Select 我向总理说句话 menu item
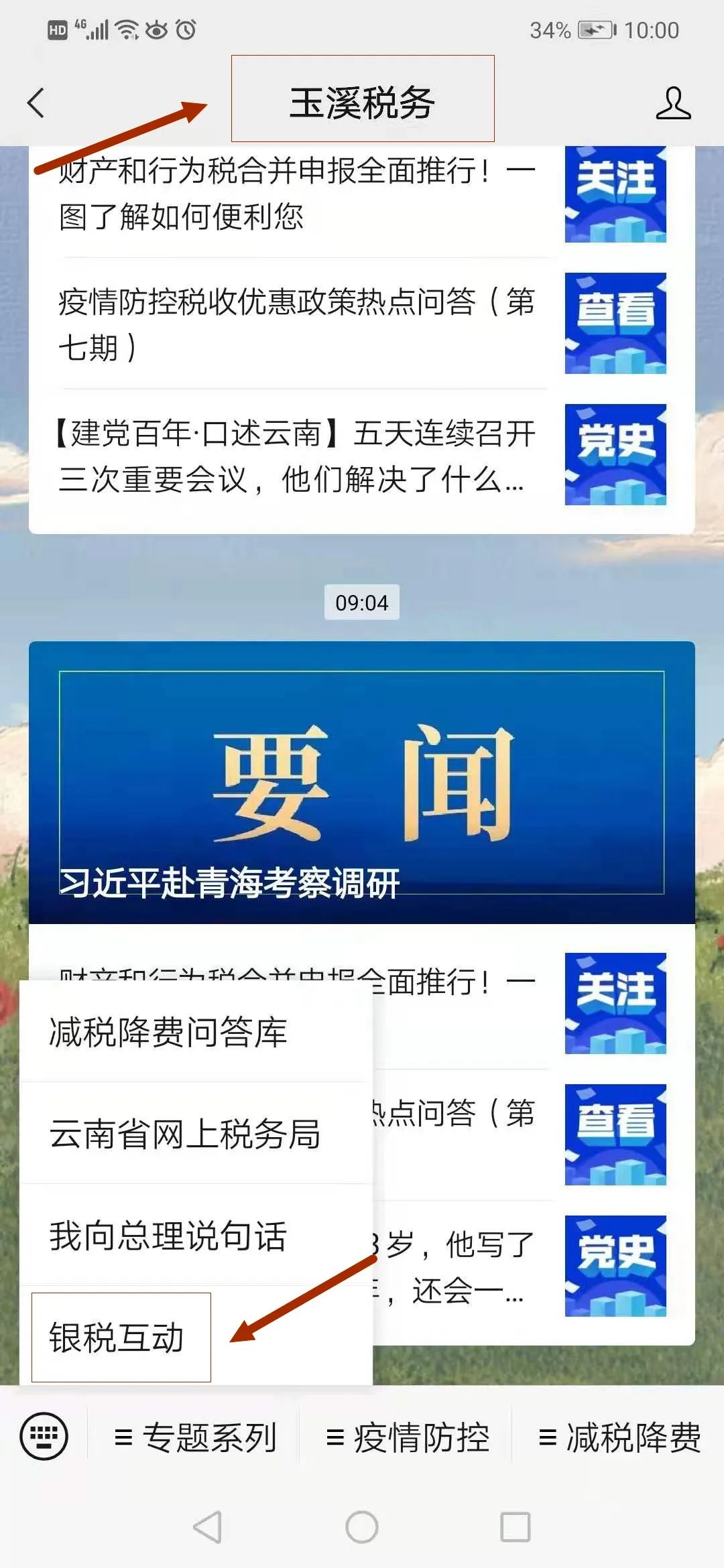The width and height of the screenshot is (724, 1568). [x=196, y=1235]
